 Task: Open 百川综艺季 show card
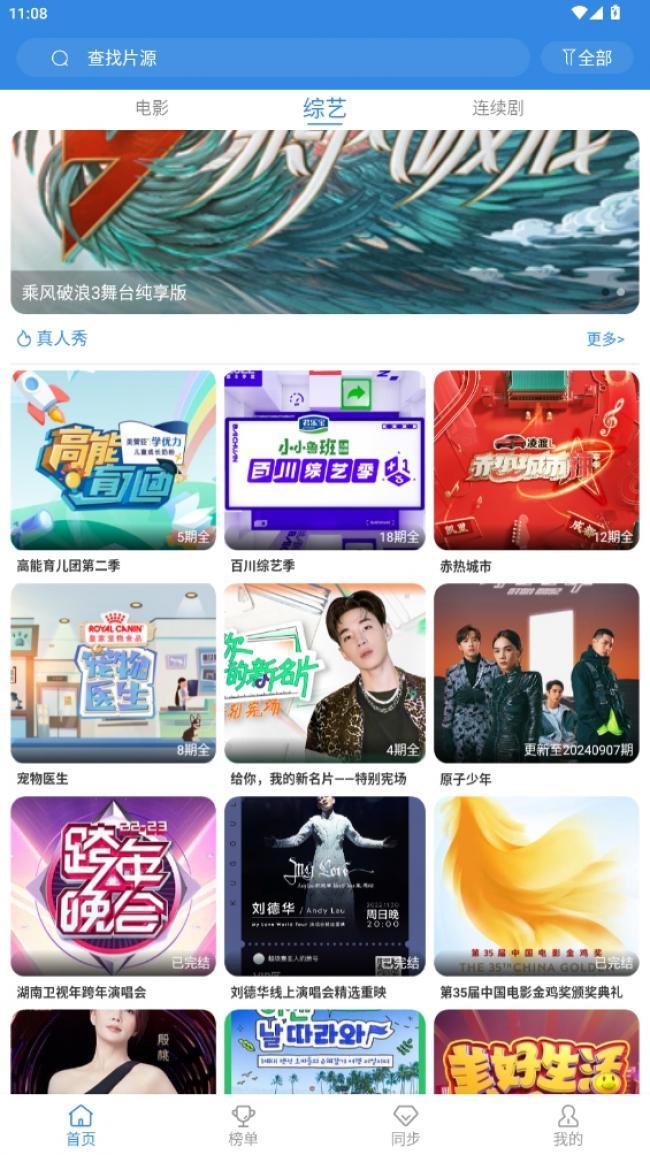coord(324,461)
